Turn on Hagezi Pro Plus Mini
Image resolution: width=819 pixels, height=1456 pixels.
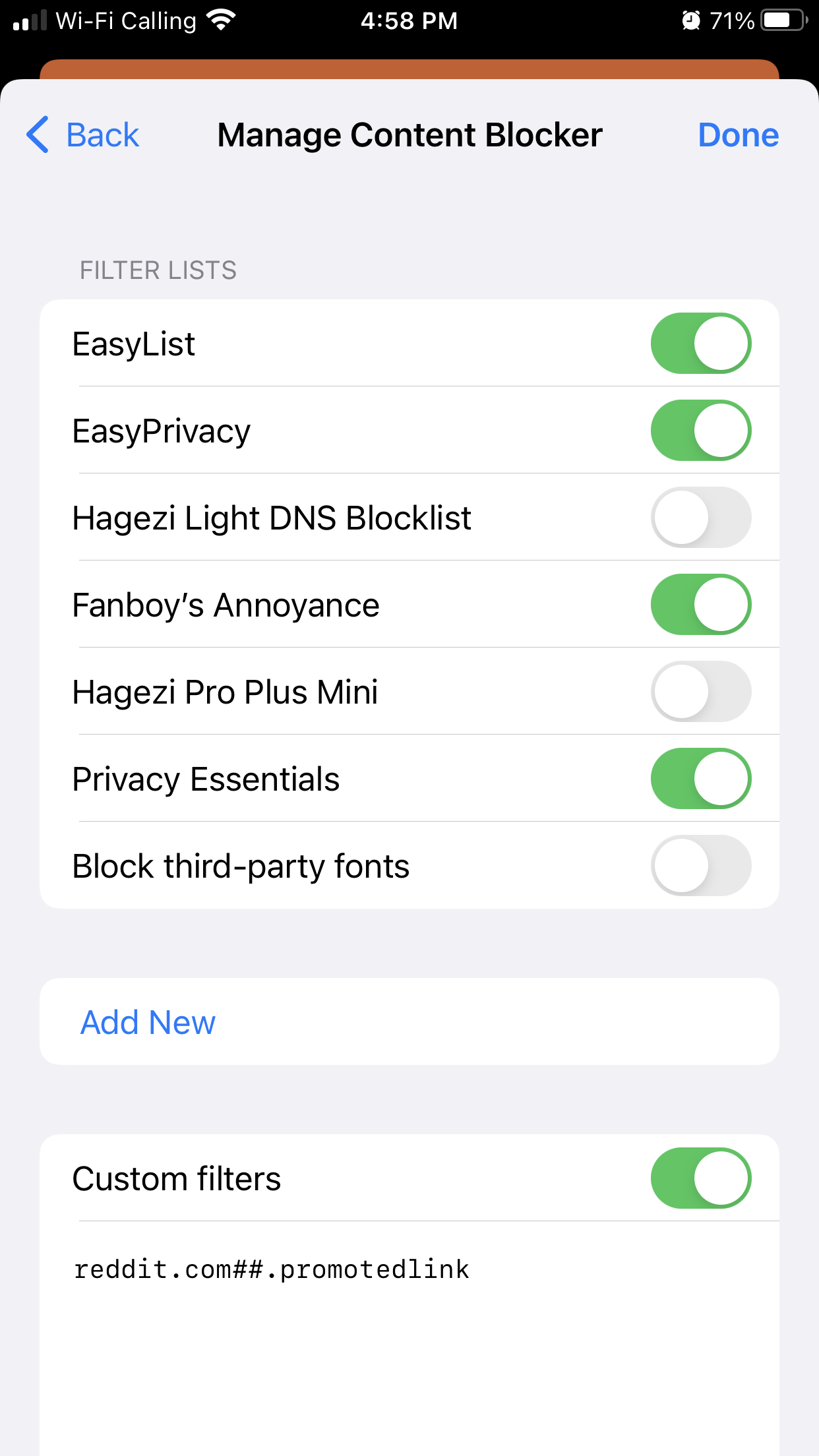(700, 692)
